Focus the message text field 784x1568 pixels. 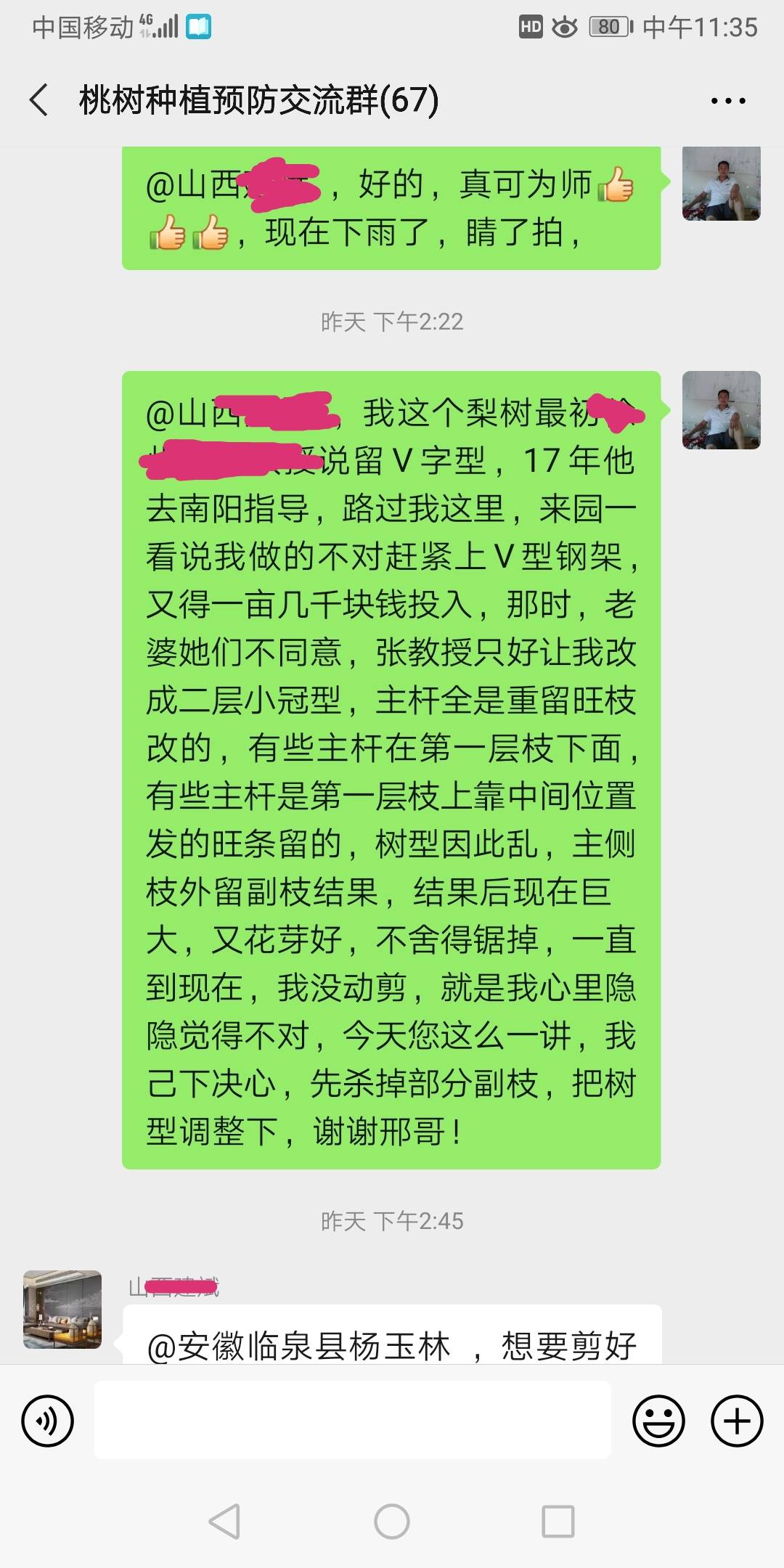(x=353, y=1421)
